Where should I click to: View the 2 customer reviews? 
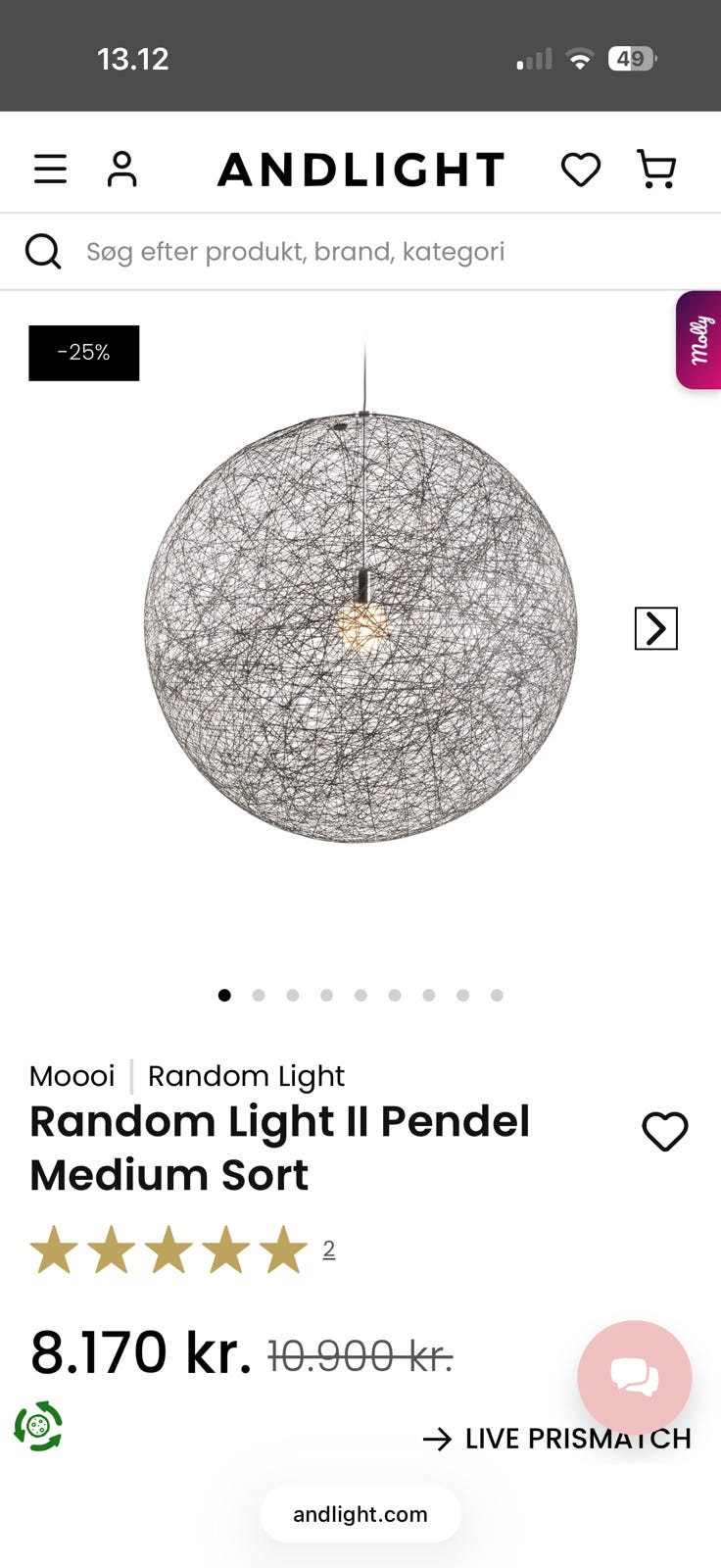(x=329, y=1249)
